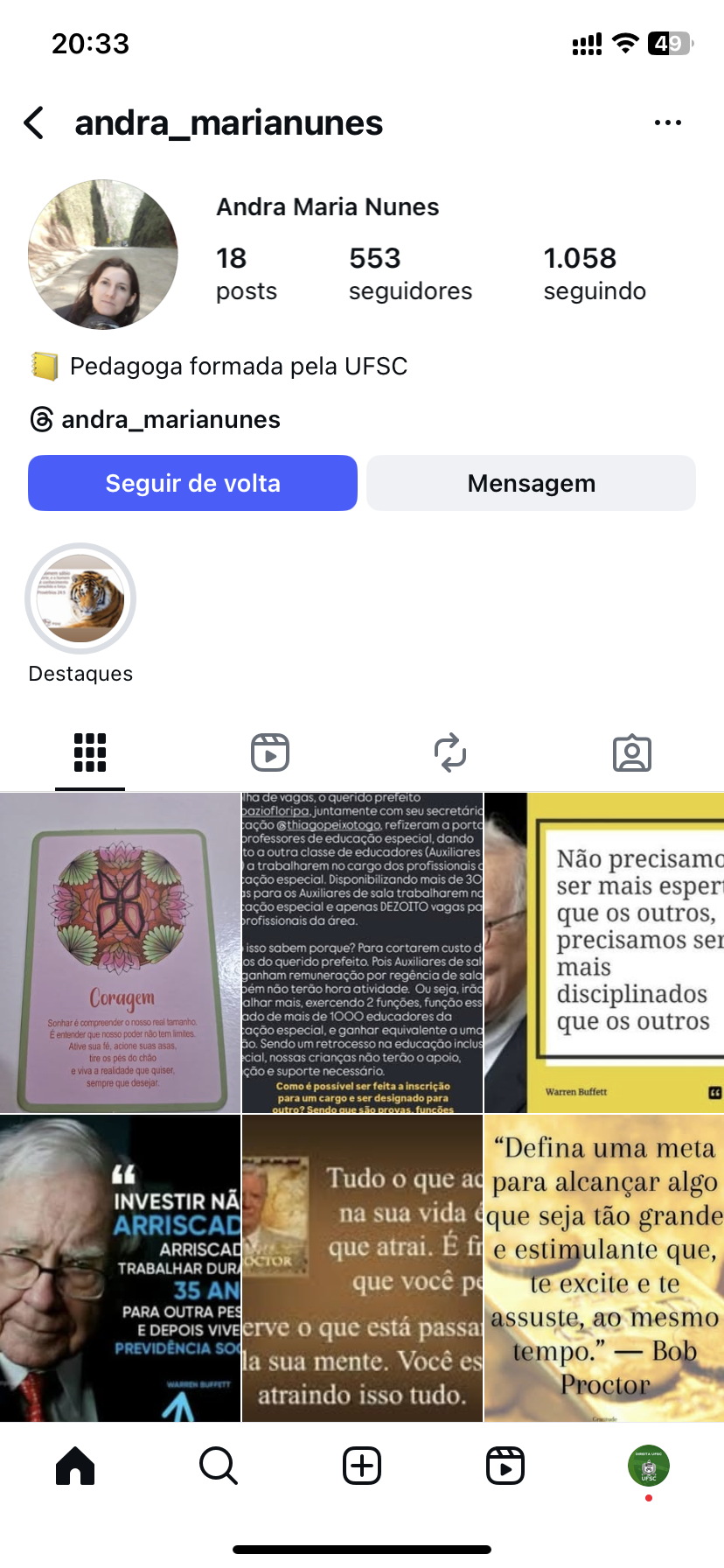Switch to the Reels profile tab
The width and height of the screenshot is (724, 1568).
[270, 752]
